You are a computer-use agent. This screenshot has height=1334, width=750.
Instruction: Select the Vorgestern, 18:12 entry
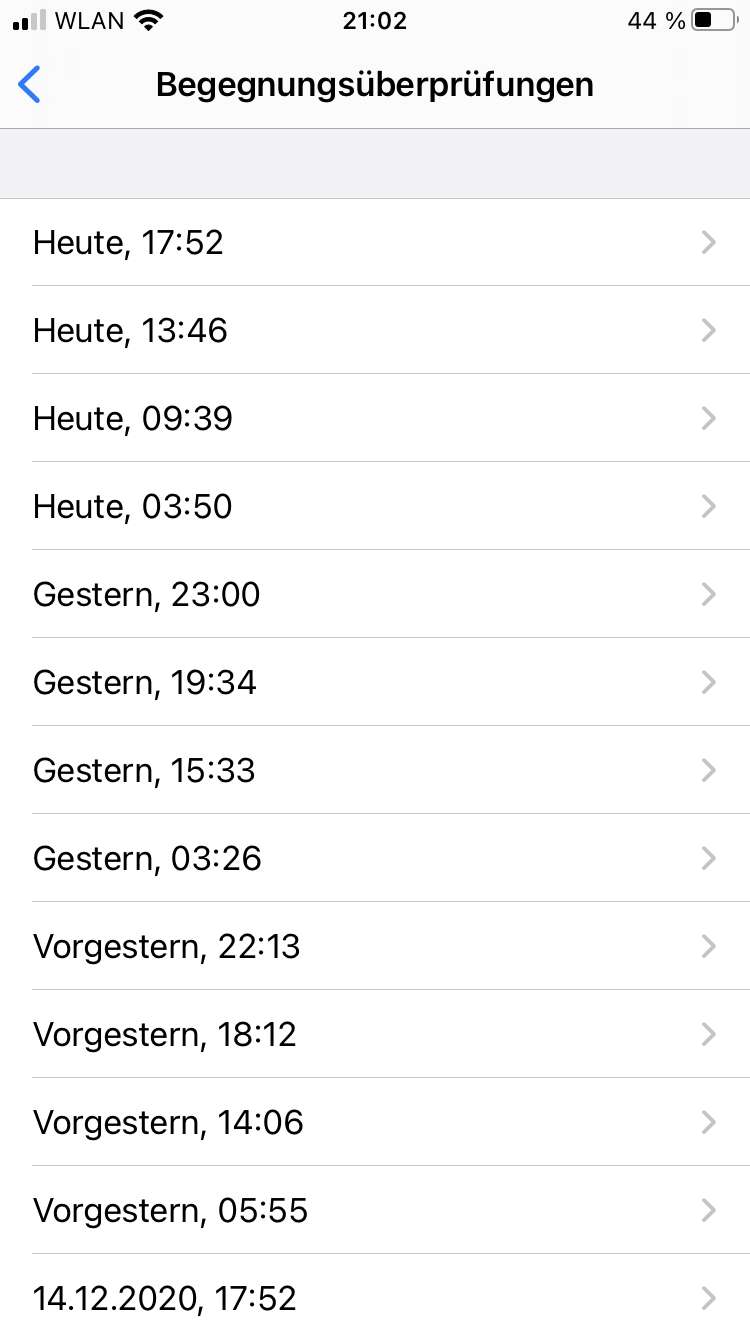pyautogui.click(x=375, y=1035)
